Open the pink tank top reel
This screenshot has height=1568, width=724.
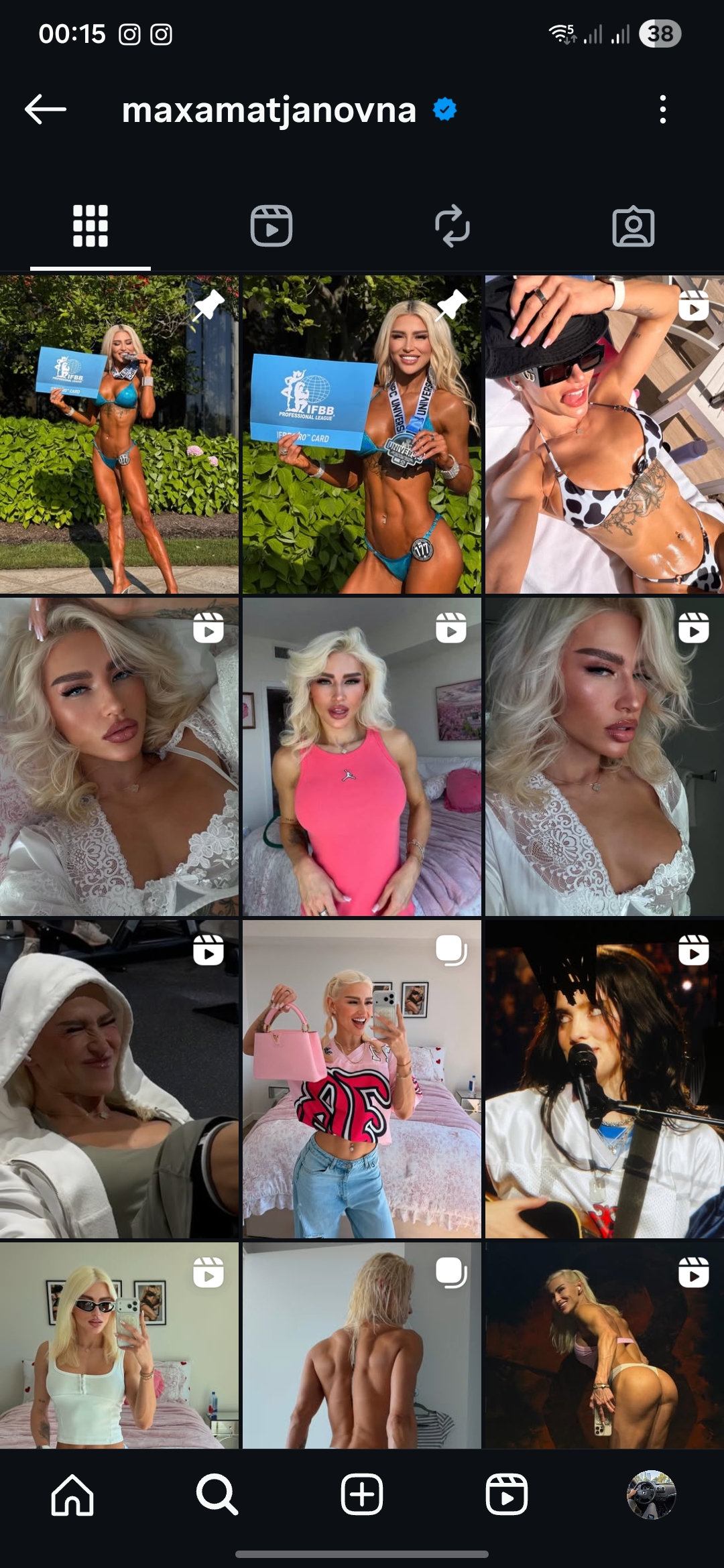tap(362, 757)
